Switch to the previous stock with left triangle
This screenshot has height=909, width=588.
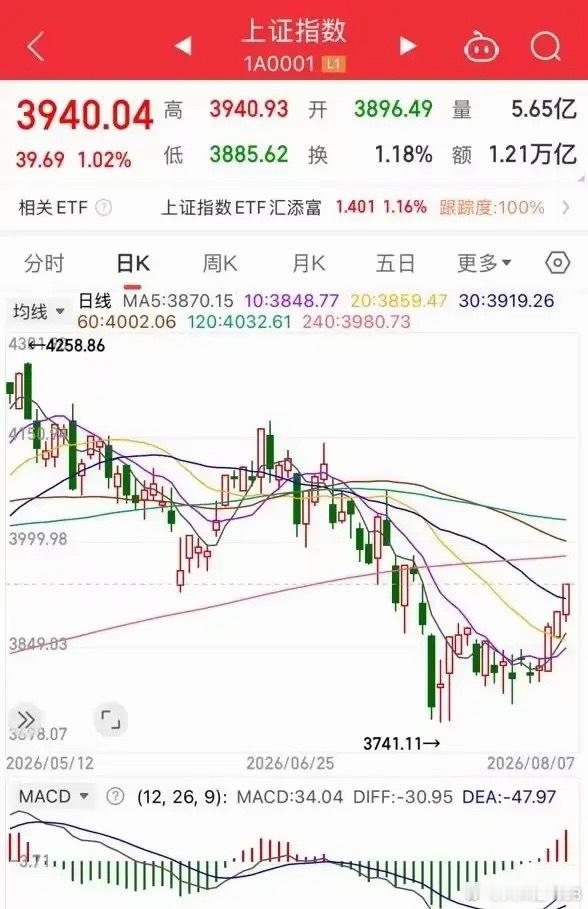pyautogui.click(x=183, y=46)
